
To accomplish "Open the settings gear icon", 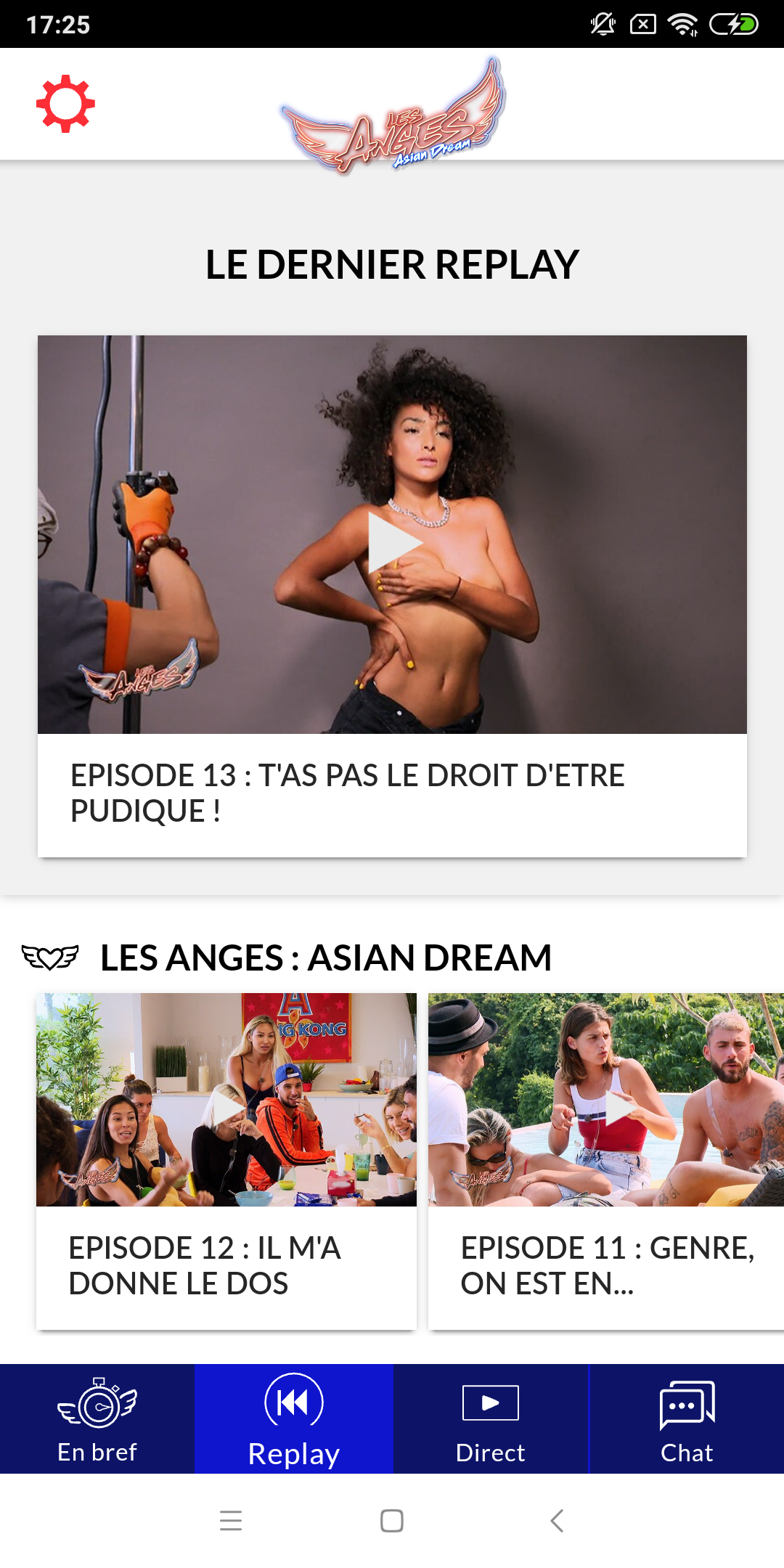I will 65,104.
